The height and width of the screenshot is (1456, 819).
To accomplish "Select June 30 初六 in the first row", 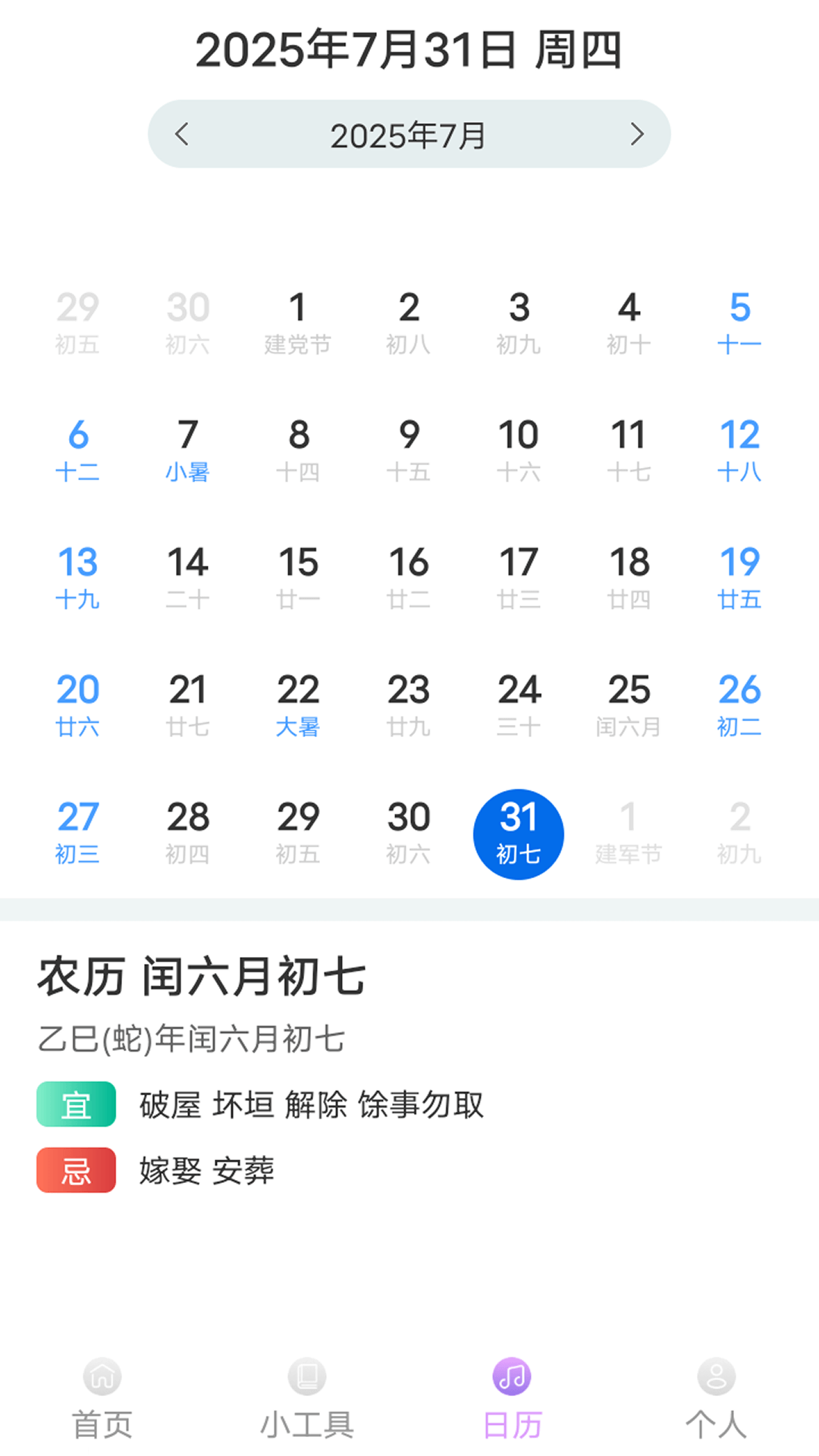I will pos(188,322).
